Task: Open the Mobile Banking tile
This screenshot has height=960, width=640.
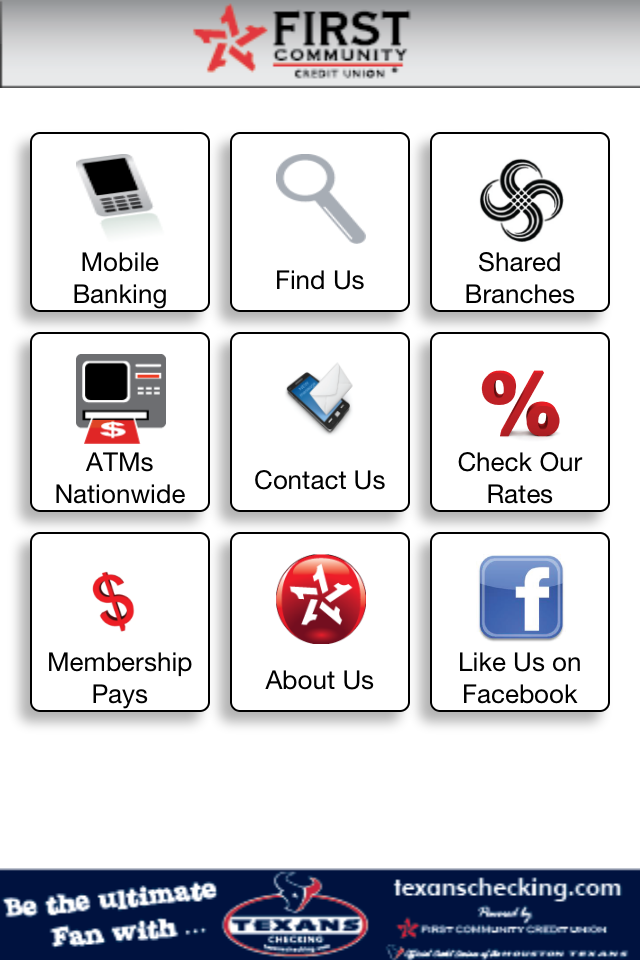Action: click(x=120, y=222)
